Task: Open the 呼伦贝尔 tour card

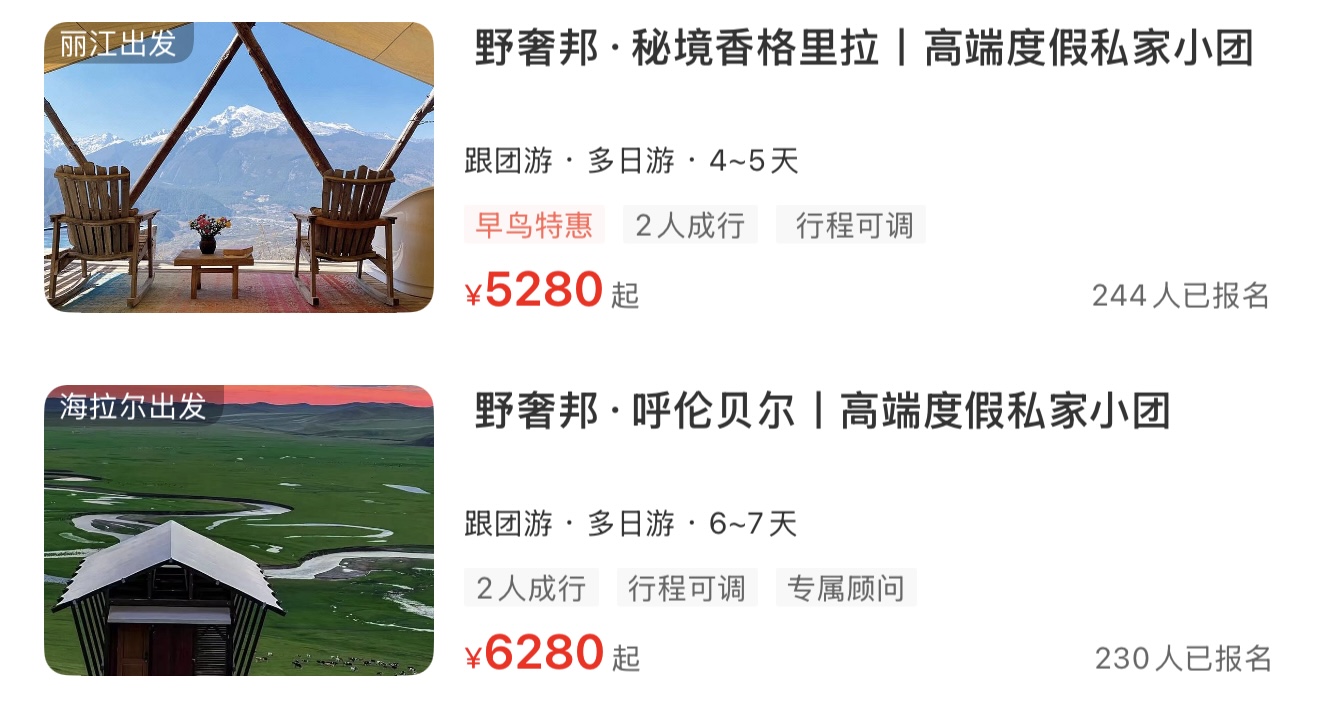Action: 820,412
